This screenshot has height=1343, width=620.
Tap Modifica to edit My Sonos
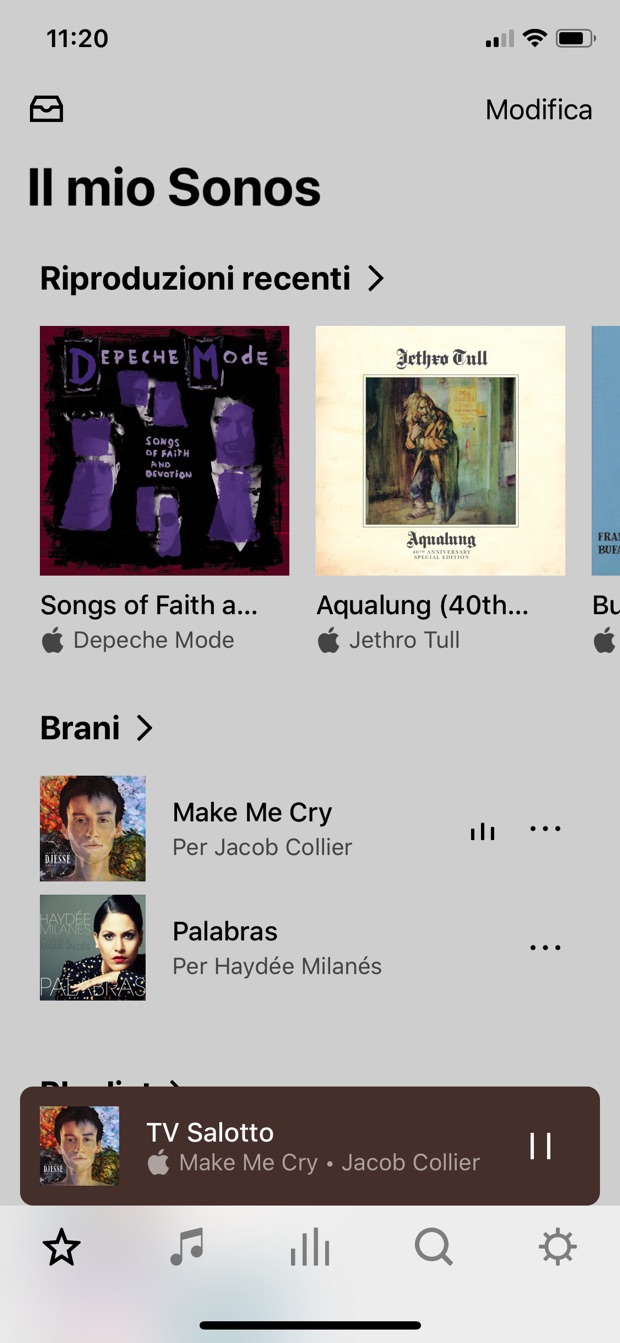click(538, 110)
